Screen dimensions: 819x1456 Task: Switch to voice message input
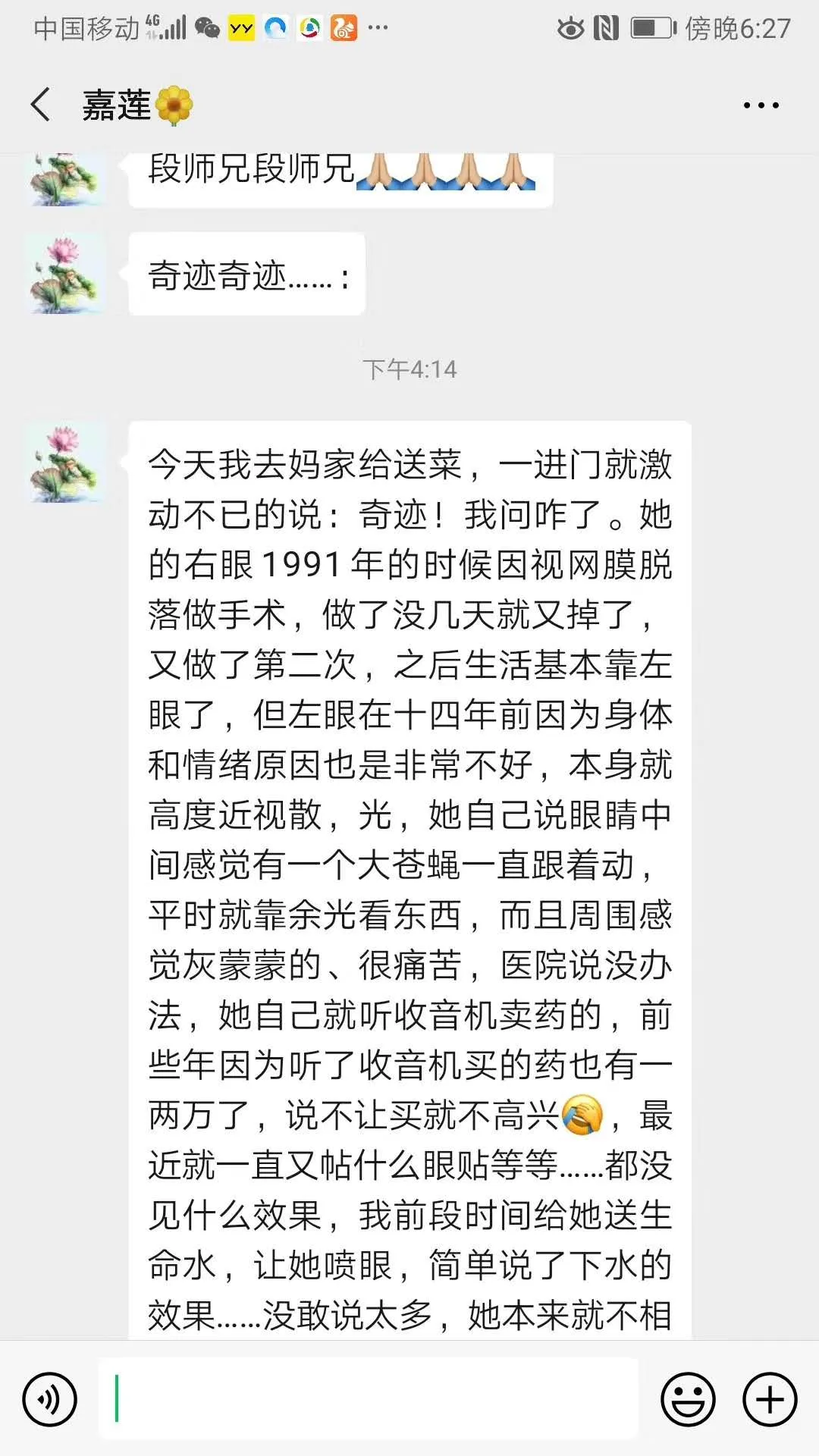50,1399
